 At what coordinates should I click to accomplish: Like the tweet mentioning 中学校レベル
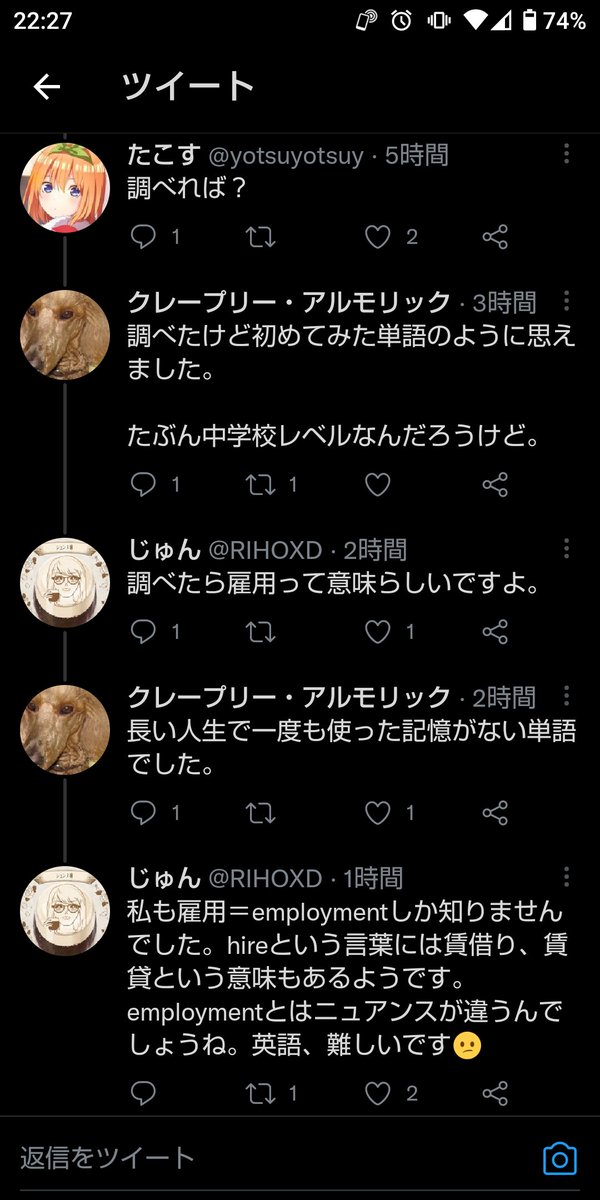pos(377,485)
